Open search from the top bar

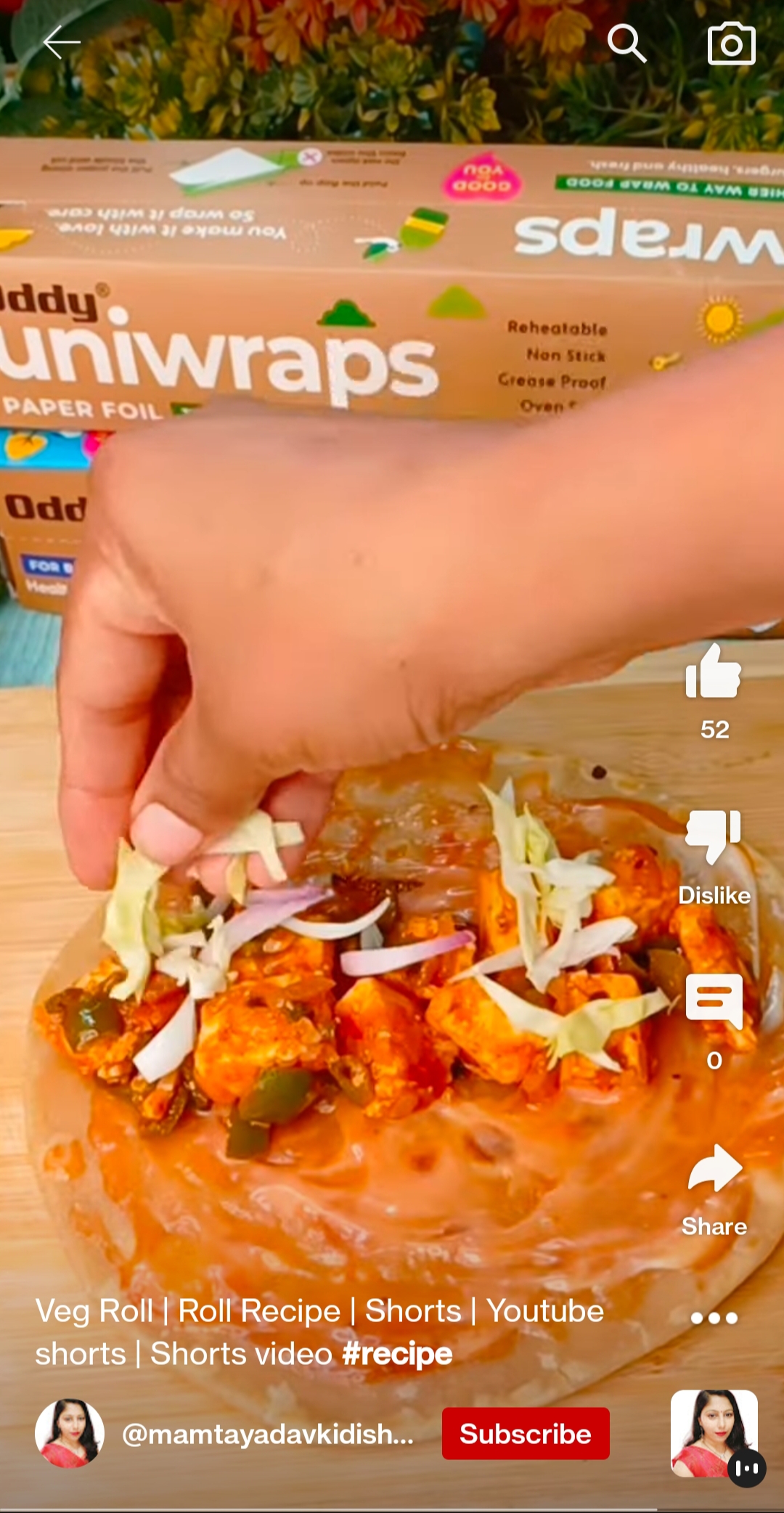pos(626,44)
